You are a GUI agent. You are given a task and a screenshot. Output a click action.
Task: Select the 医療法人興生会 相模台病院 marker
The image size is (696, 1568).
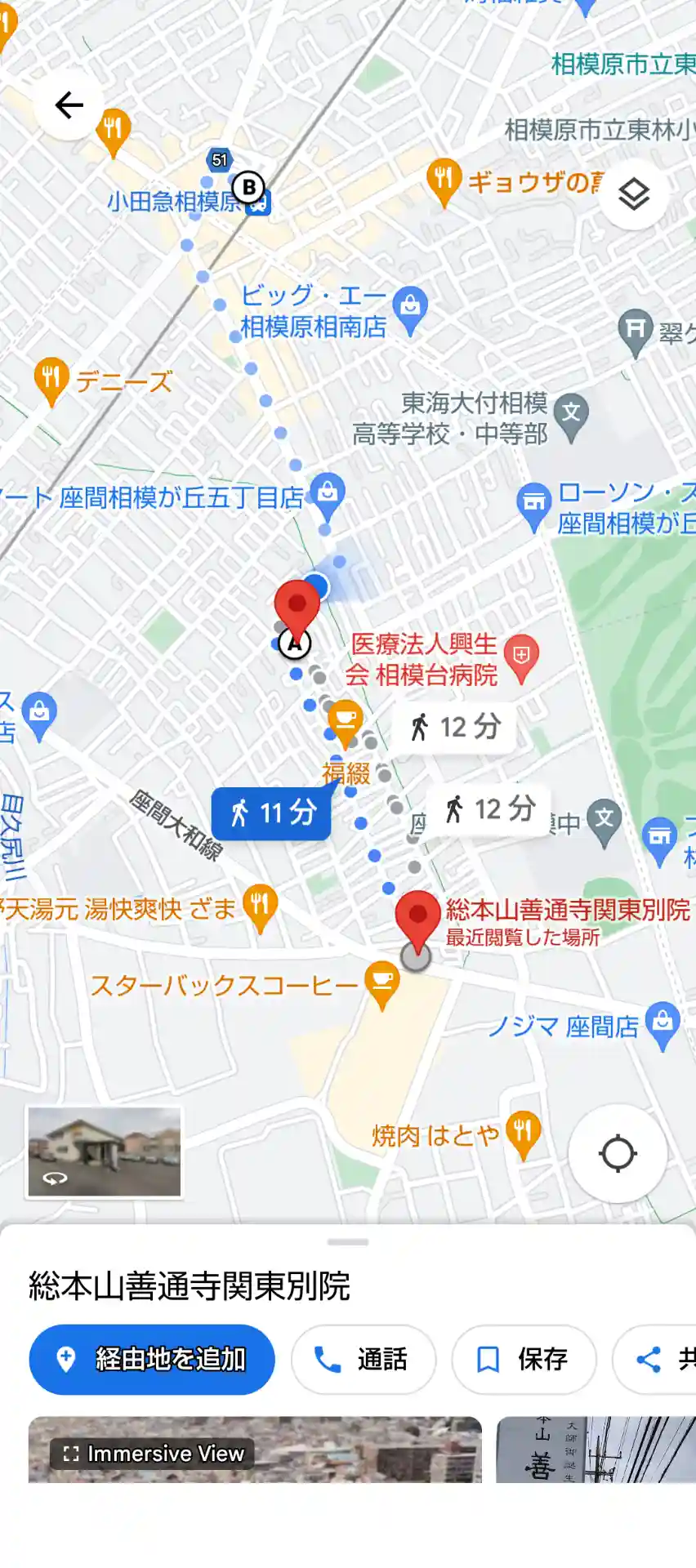[521, 657]
